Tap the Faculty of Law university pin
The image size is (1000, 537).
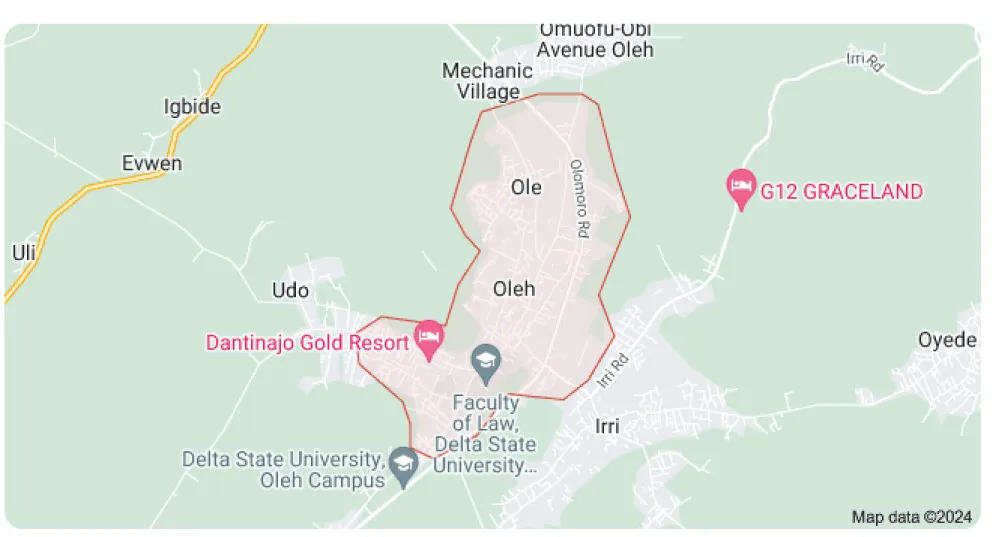coord(487,362)
